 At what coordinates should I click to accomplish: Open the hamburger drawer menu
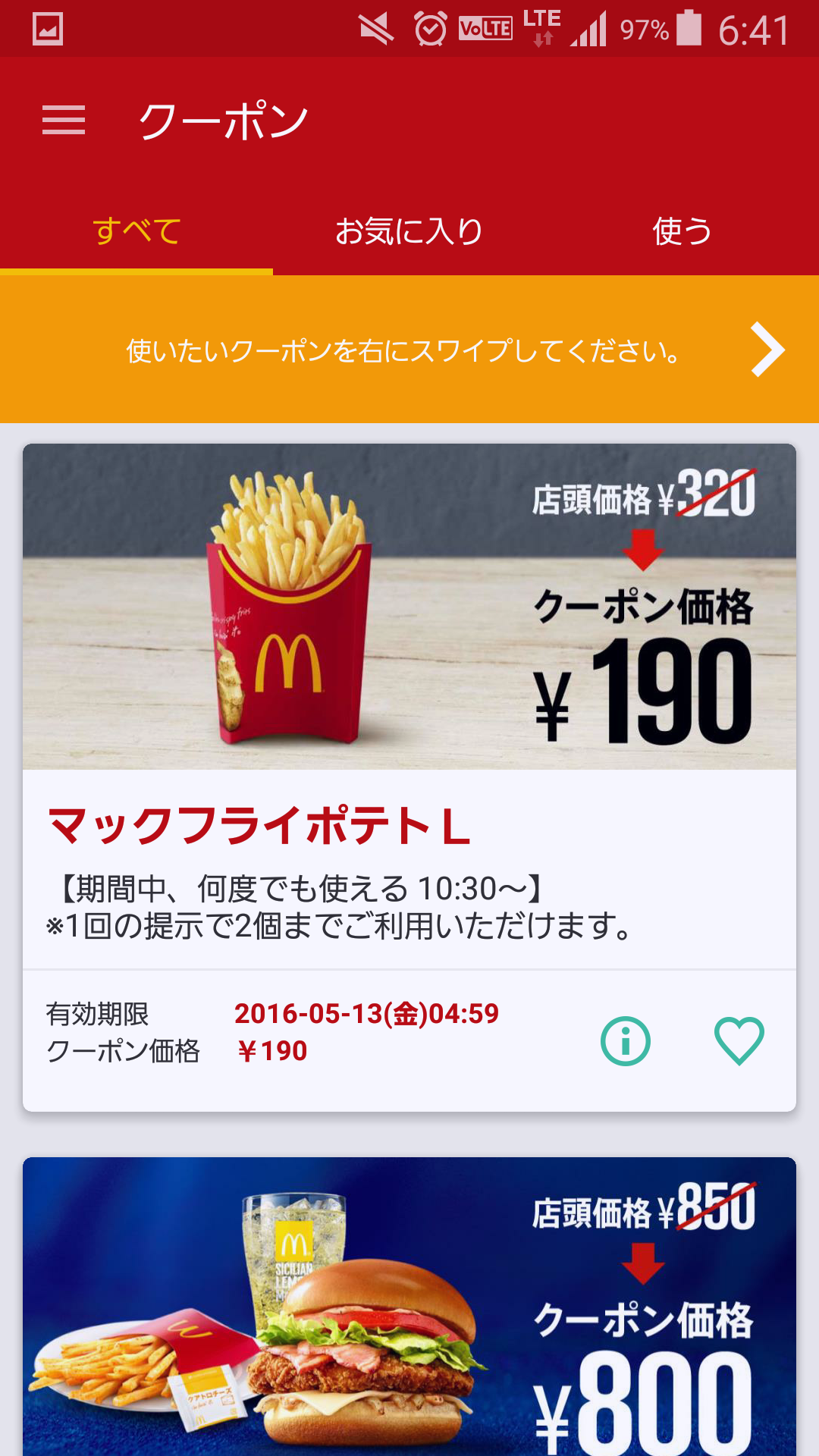click(x=64, y=121)
